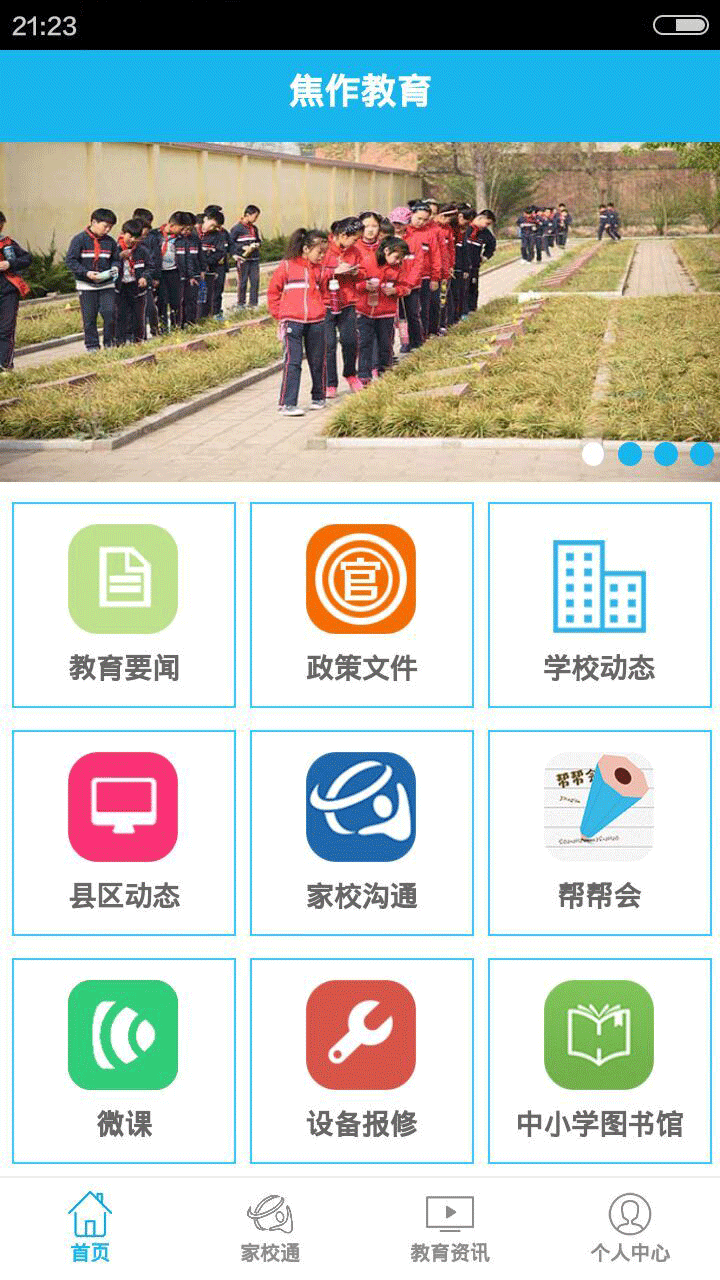Select the 学校动态 tile
720x1280 pixels.
click(599, 604)
